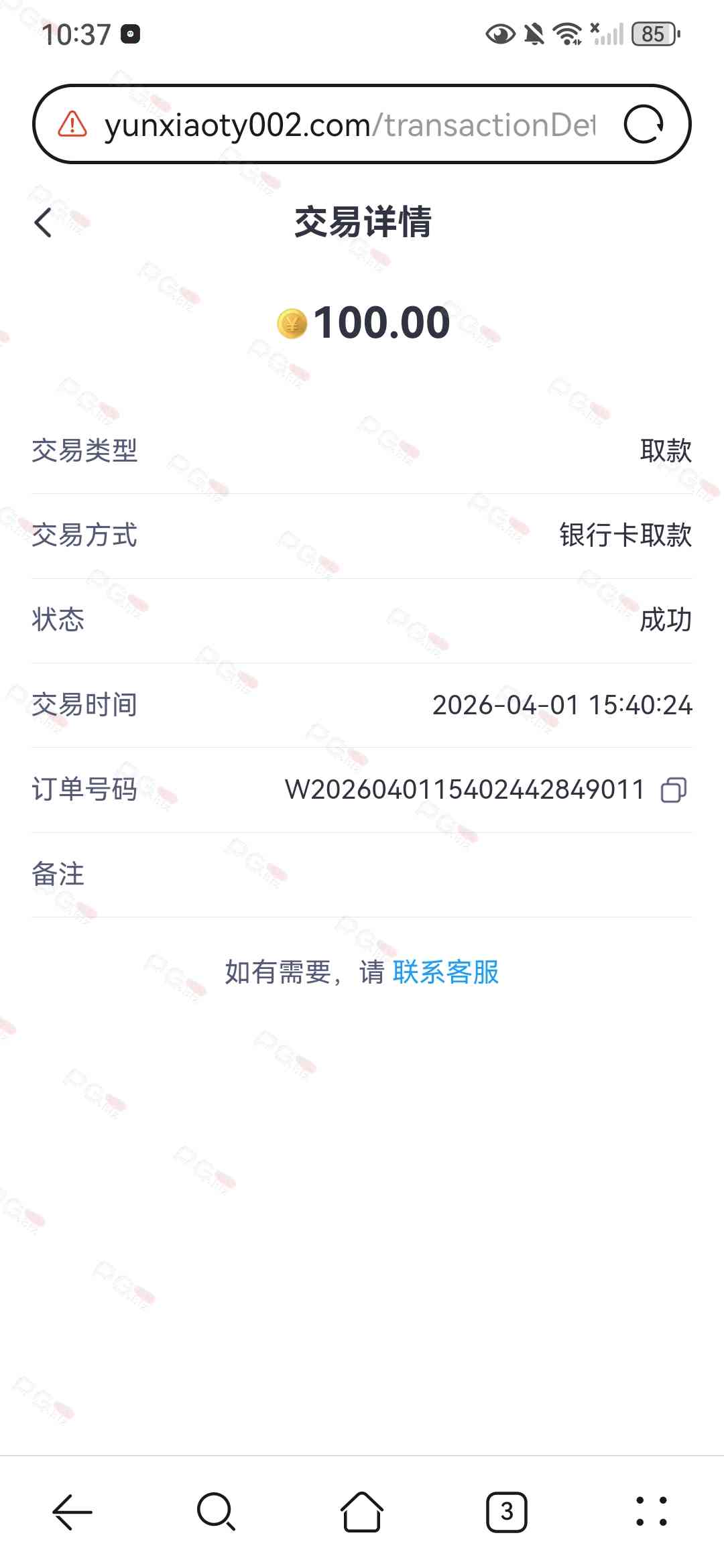The image size is (724, 1568).
Task: View the site security warning icon
Action: pos(72,125)
